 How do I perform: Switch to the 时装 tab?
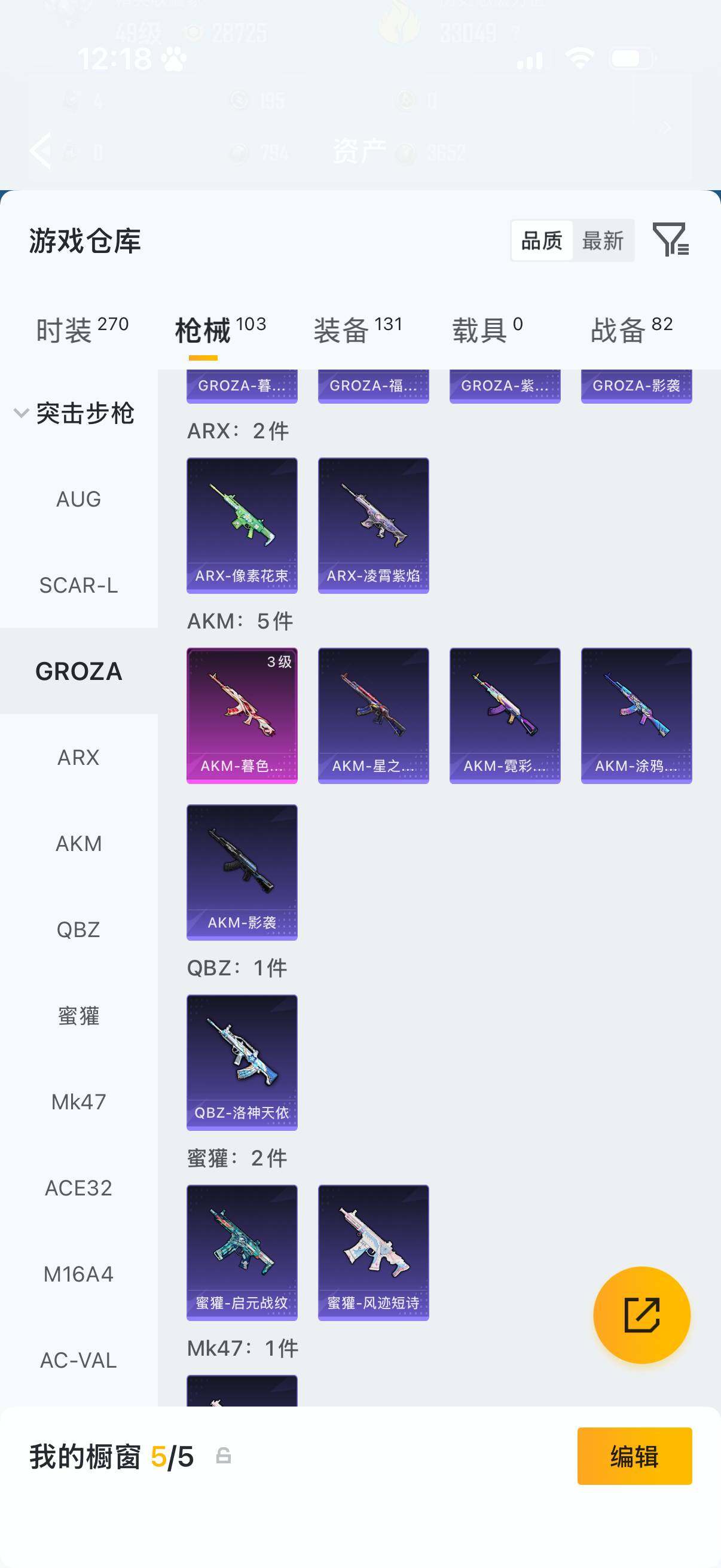(x=81, y=330)
